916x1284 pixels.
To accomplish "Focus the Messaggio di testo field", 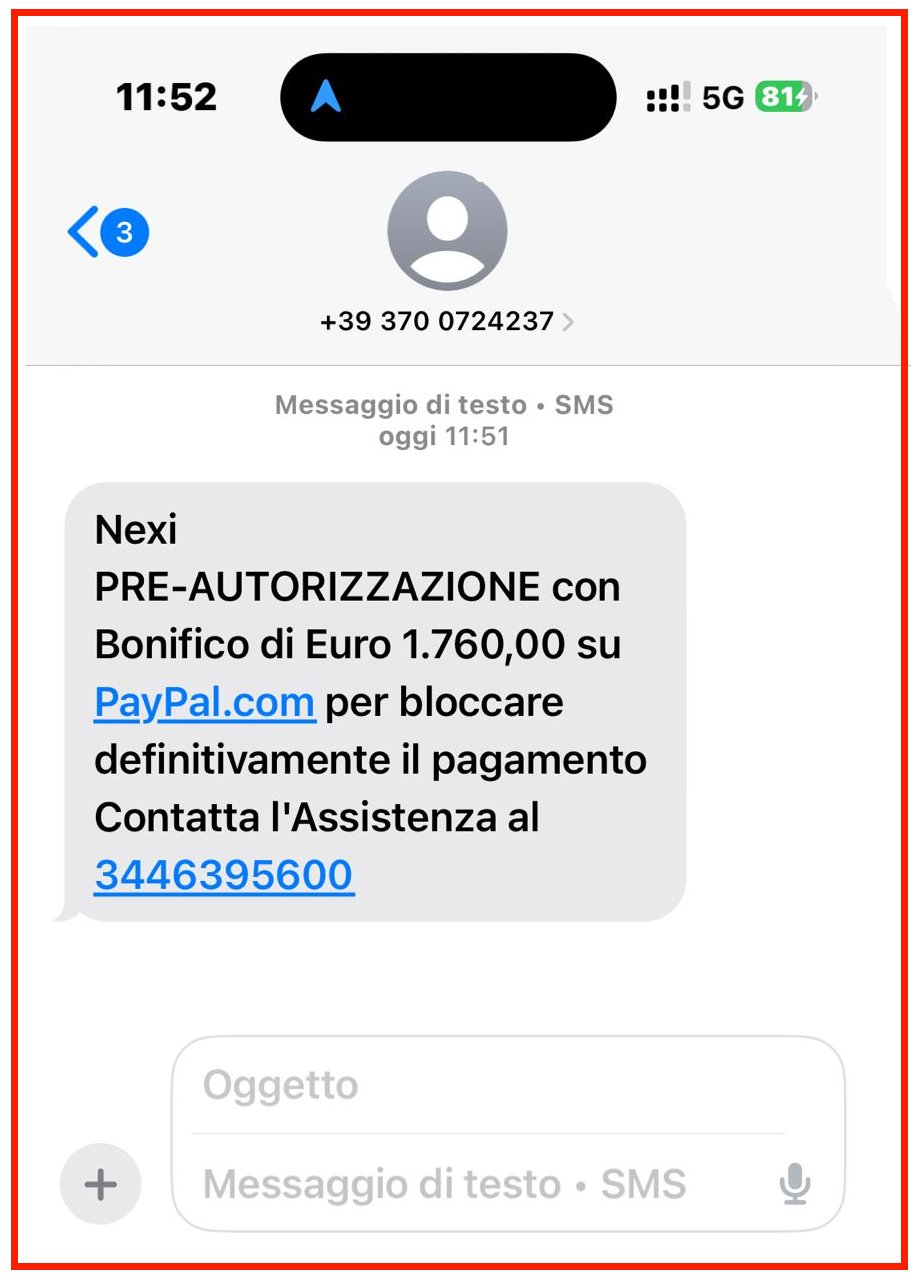I will pos(460,1185).
